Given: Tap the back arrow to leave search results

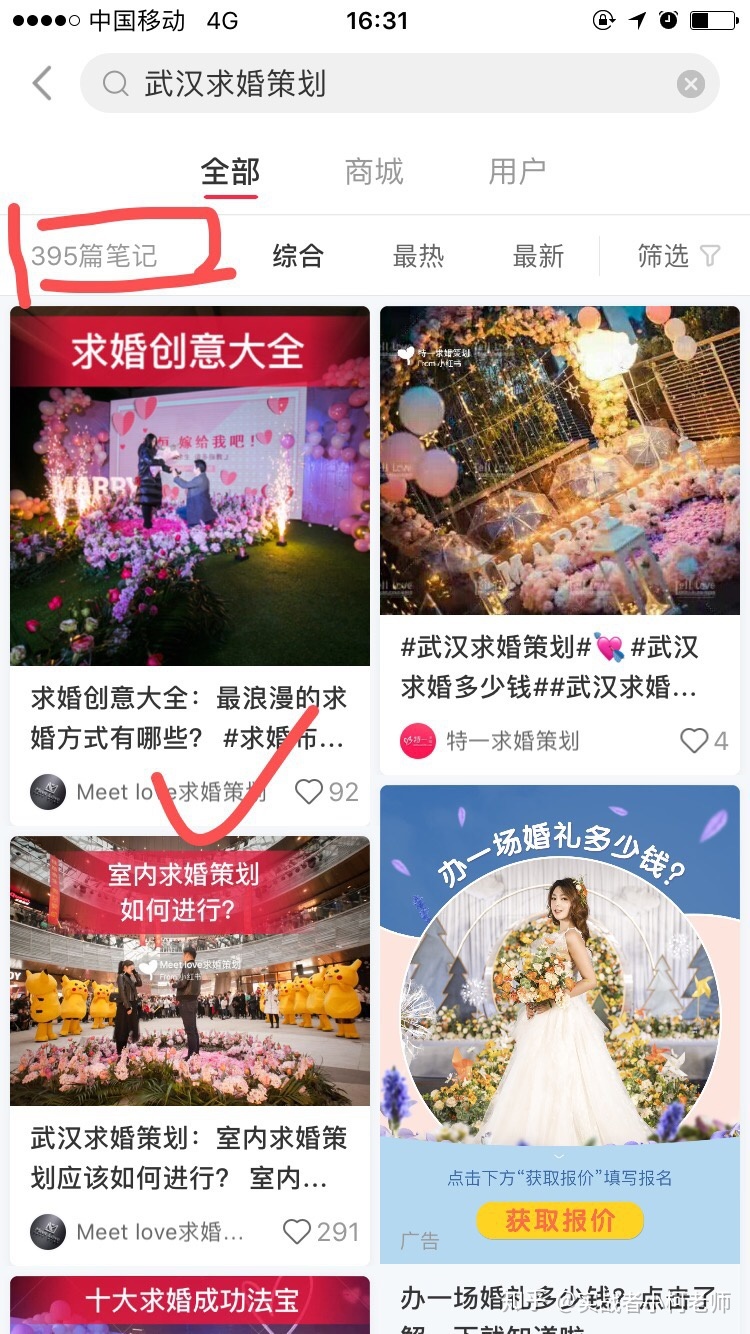Looking at the screenshot, I should 41,83.
